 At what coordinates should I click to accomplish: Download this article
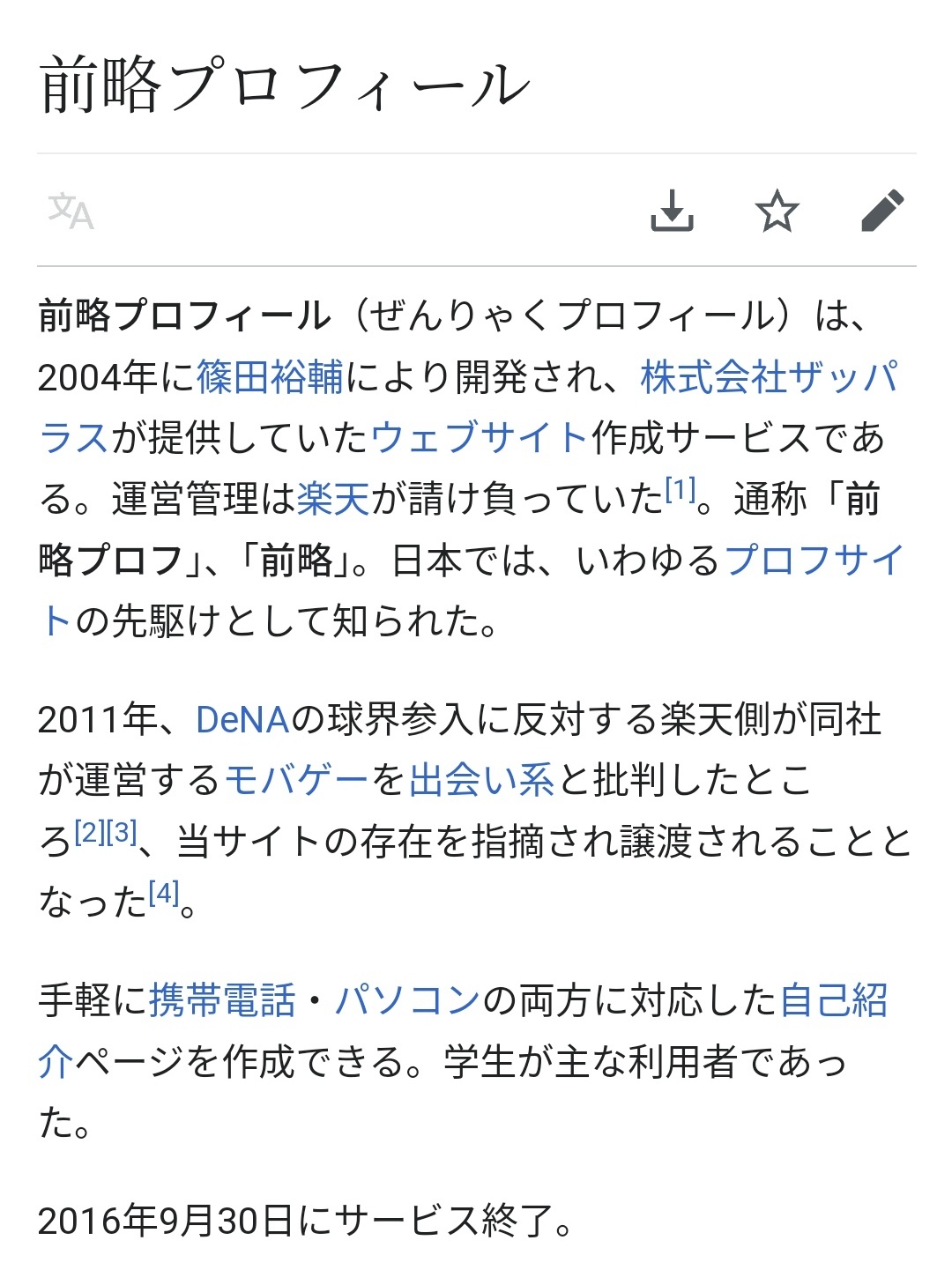click(672, 211)
